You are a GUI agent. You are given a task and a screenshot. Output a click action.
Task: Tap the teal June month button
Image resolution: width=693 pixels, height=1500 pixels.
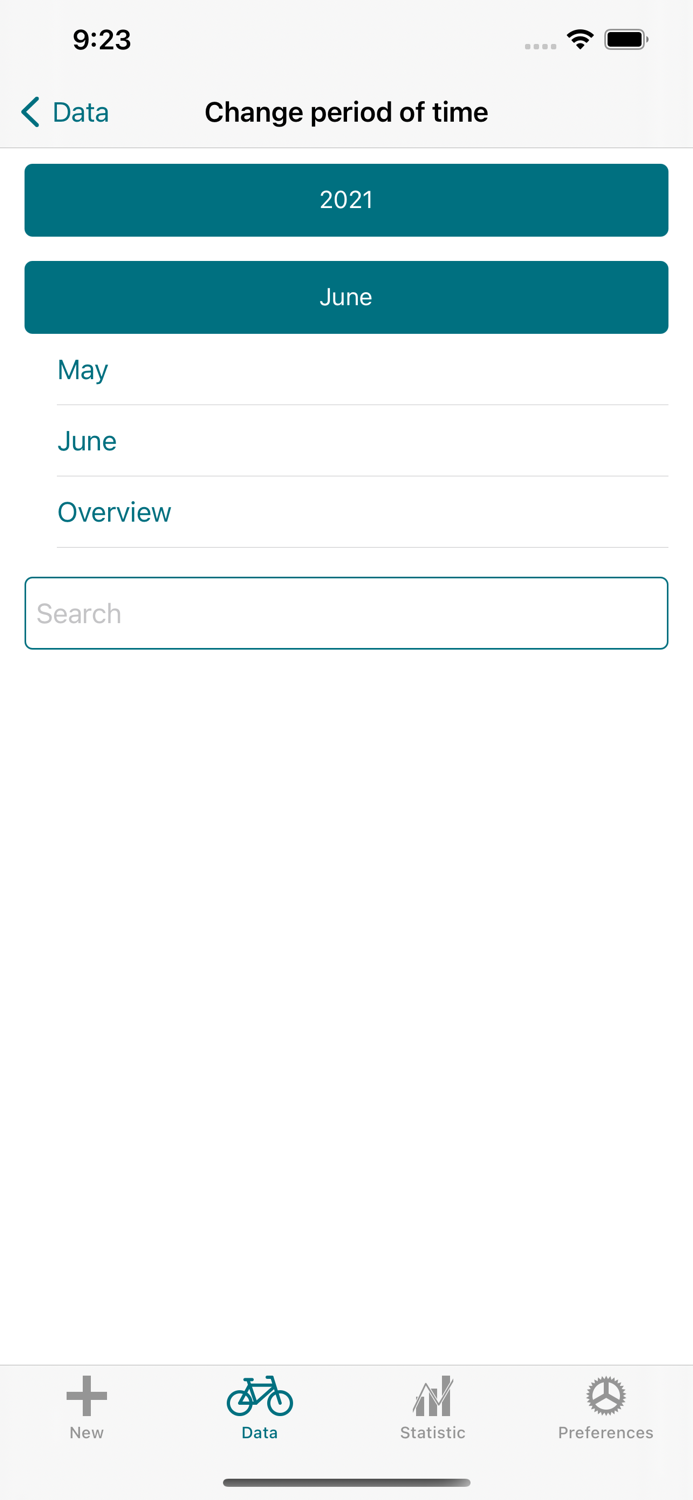[x=346, y=297]
